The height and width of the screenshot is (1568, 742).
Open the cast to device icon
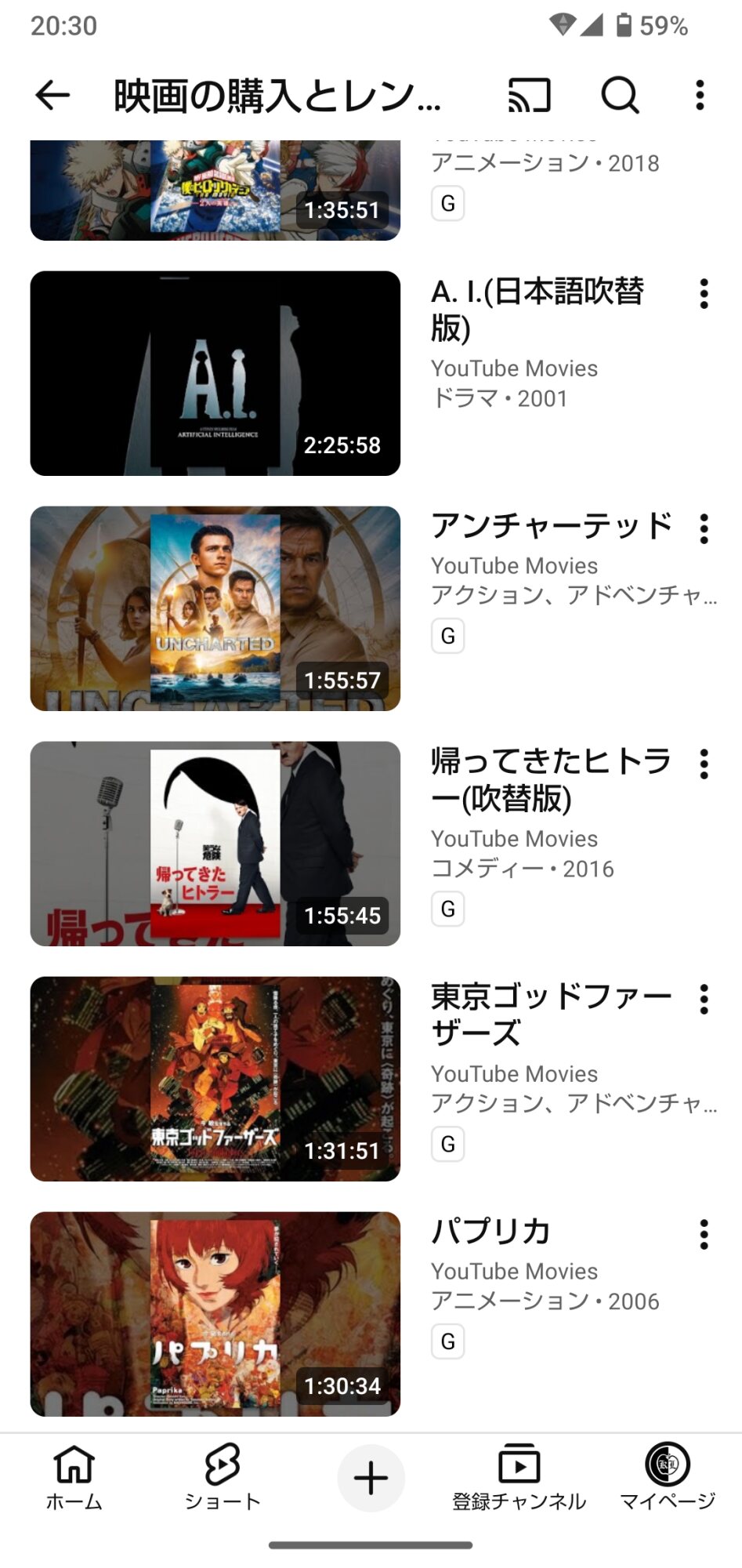pos(530,96)
